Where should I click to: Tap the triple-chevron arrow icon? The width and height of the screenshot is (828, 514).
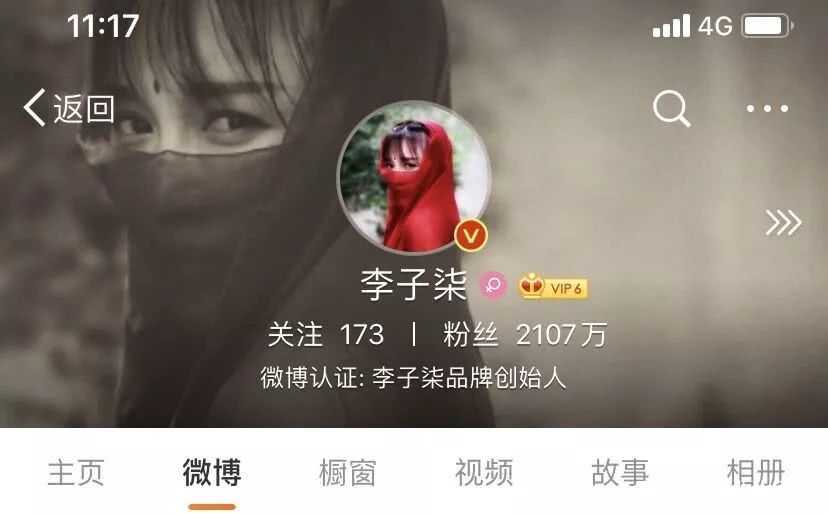[x=783, y=223]
